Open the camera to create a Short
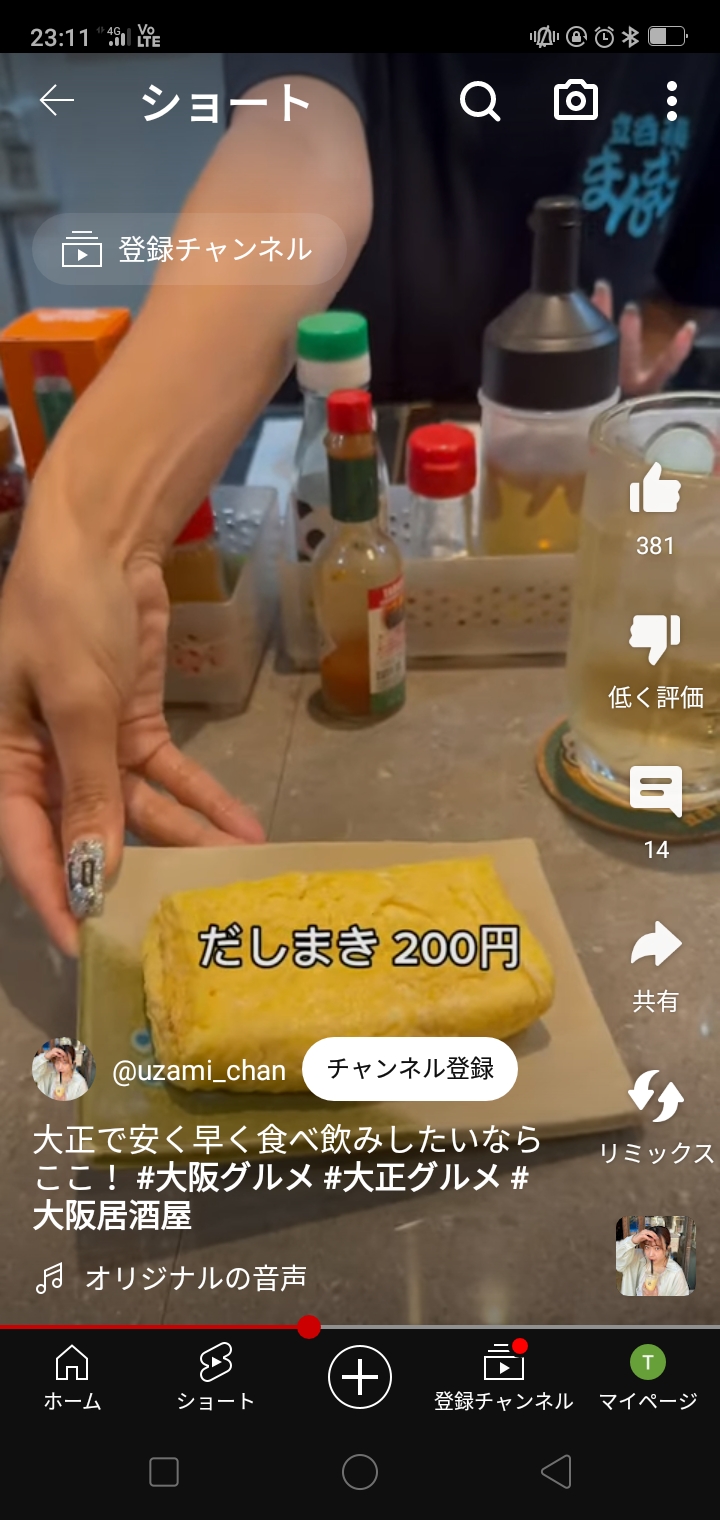This screenshot has width=720, height=1520. [576, 101]
